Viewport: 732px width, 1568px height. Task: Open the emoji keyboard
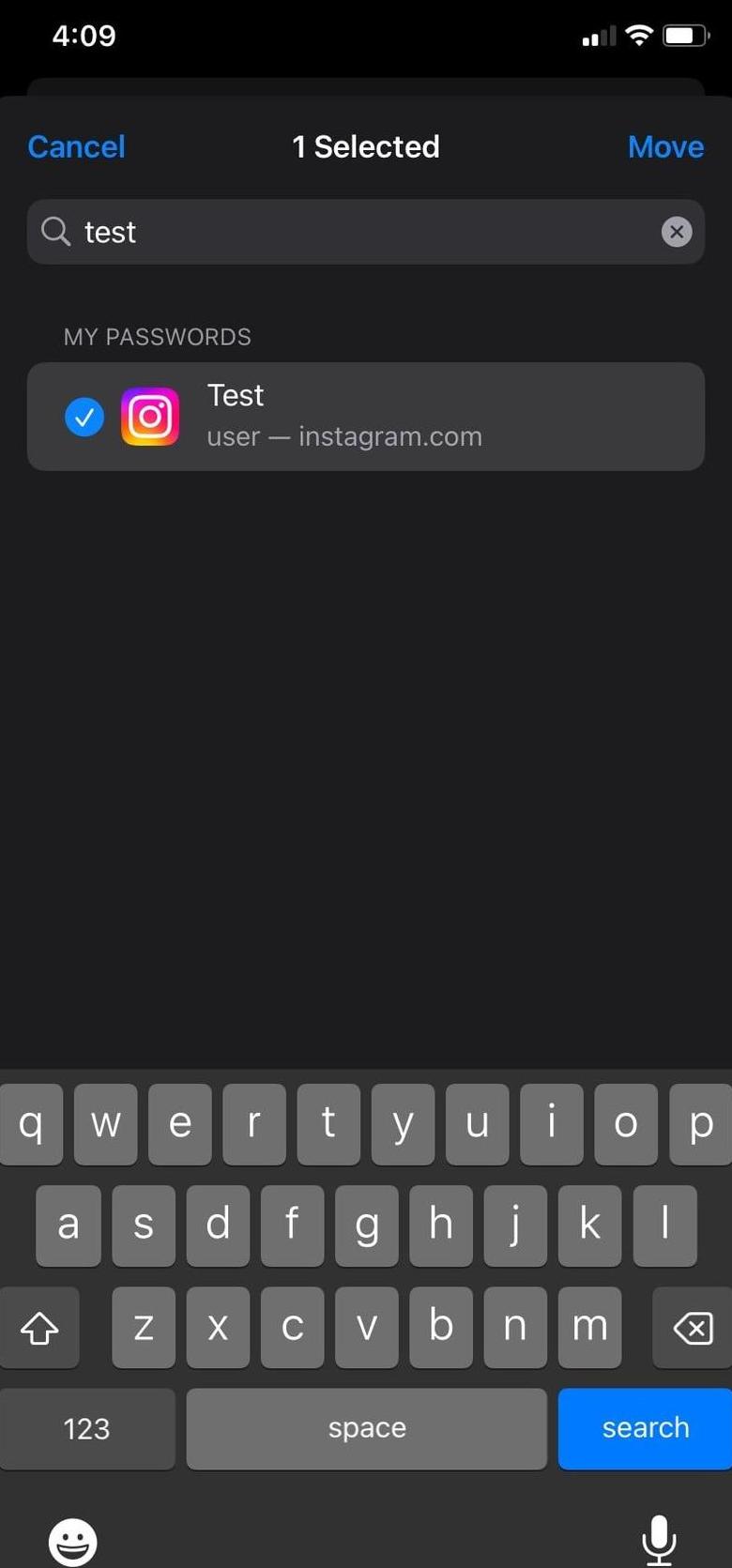point(72,1539)
